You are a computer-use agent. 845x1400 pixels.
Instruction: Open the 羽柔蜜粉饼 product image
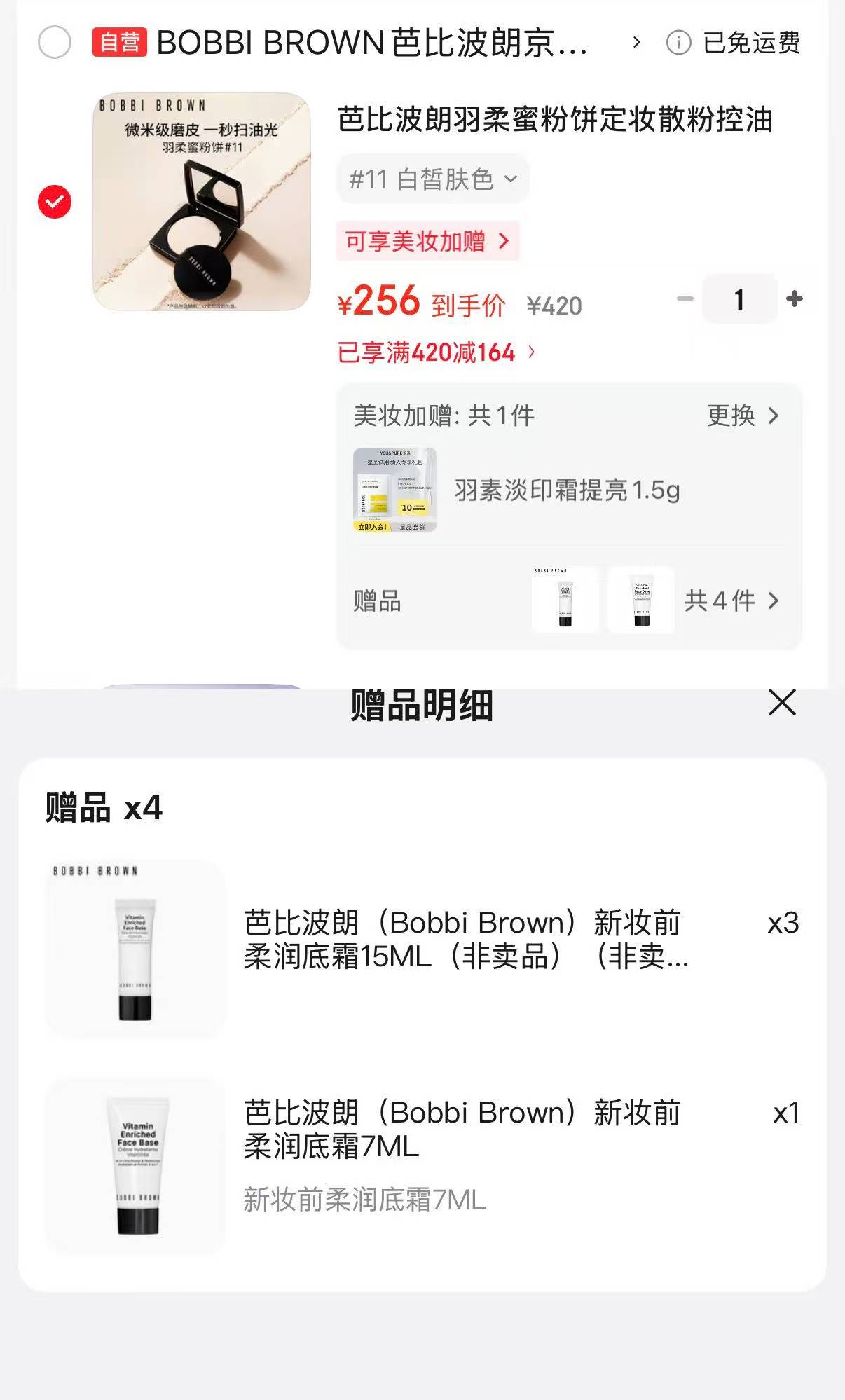pos(202,202)
